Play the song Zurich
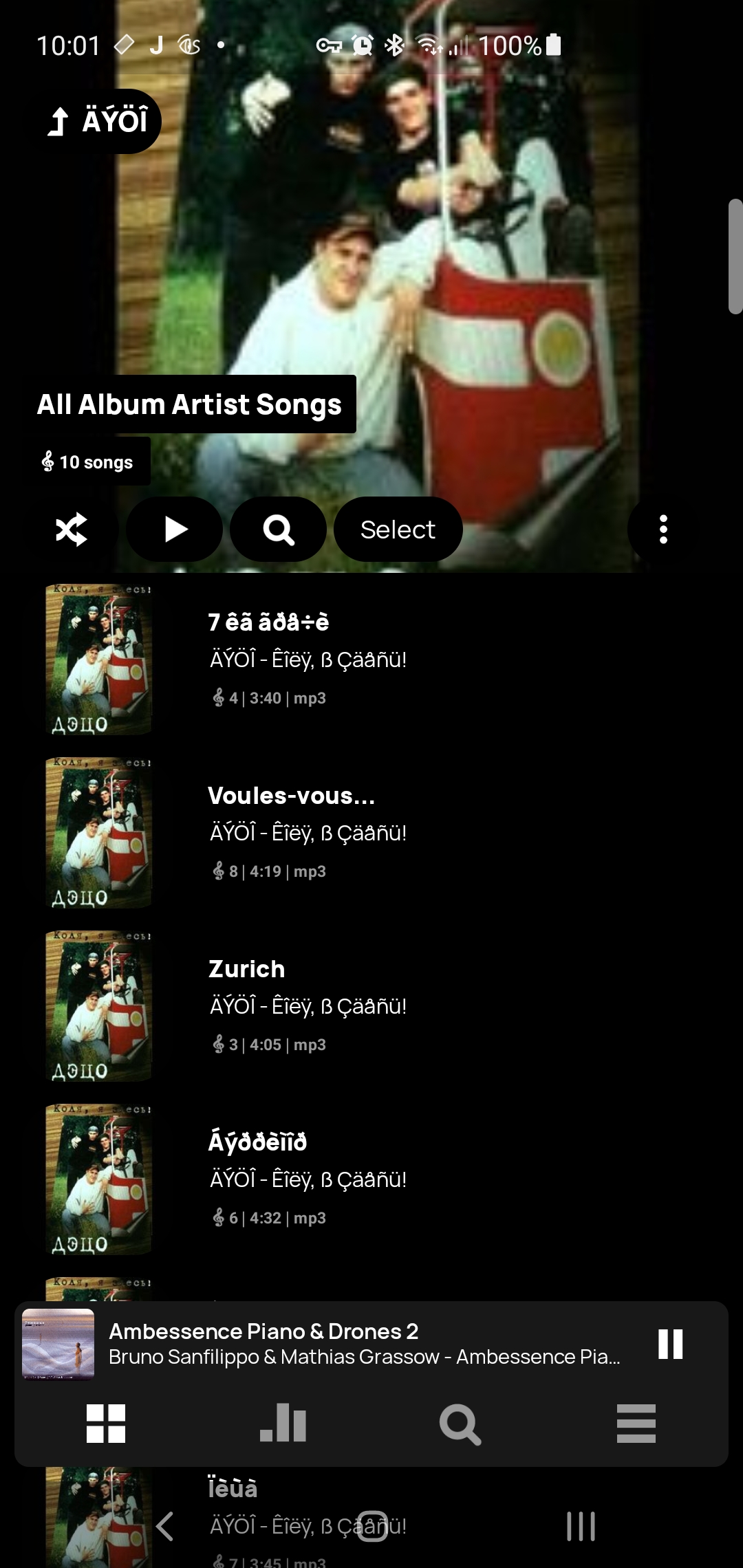 pyautogui.click(x=371, y=1005)
